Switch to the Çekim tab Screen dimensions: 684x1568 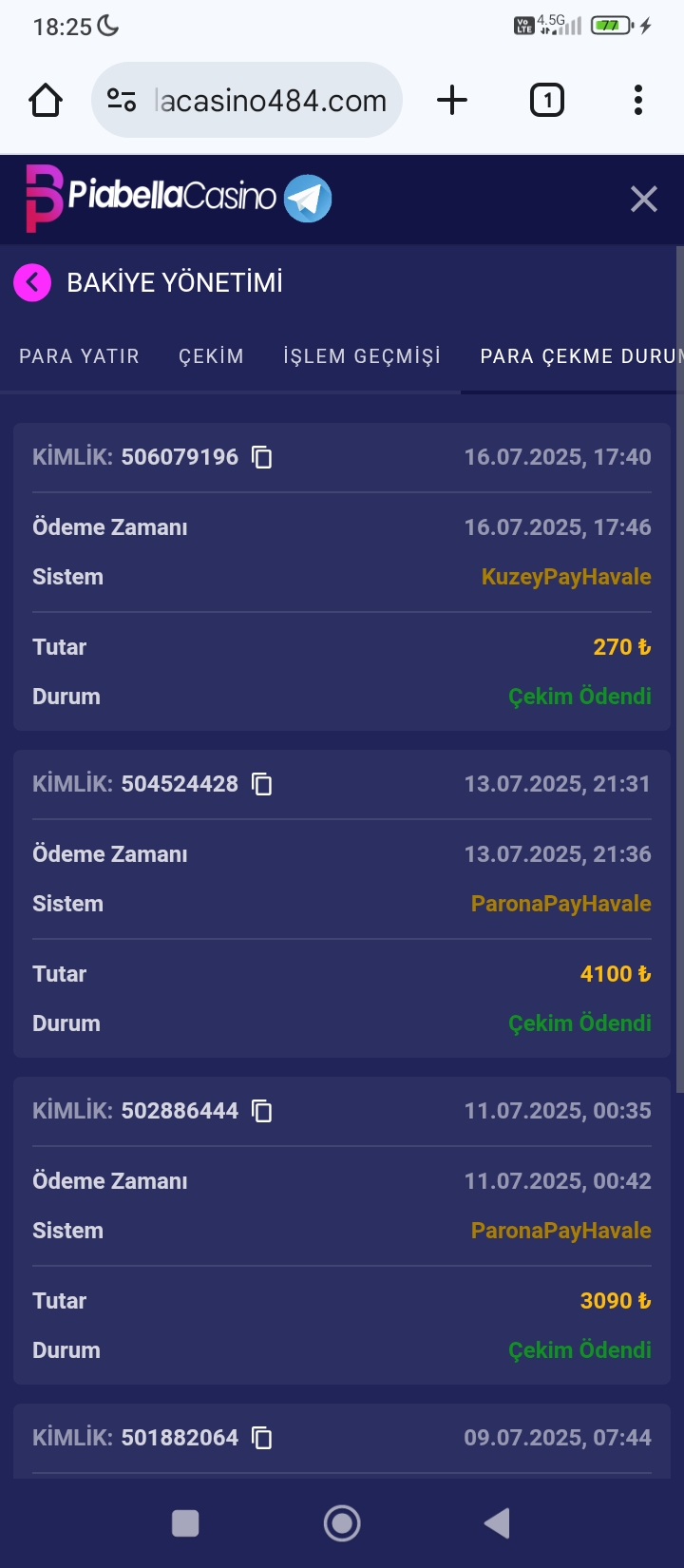[x=211, y=356]
